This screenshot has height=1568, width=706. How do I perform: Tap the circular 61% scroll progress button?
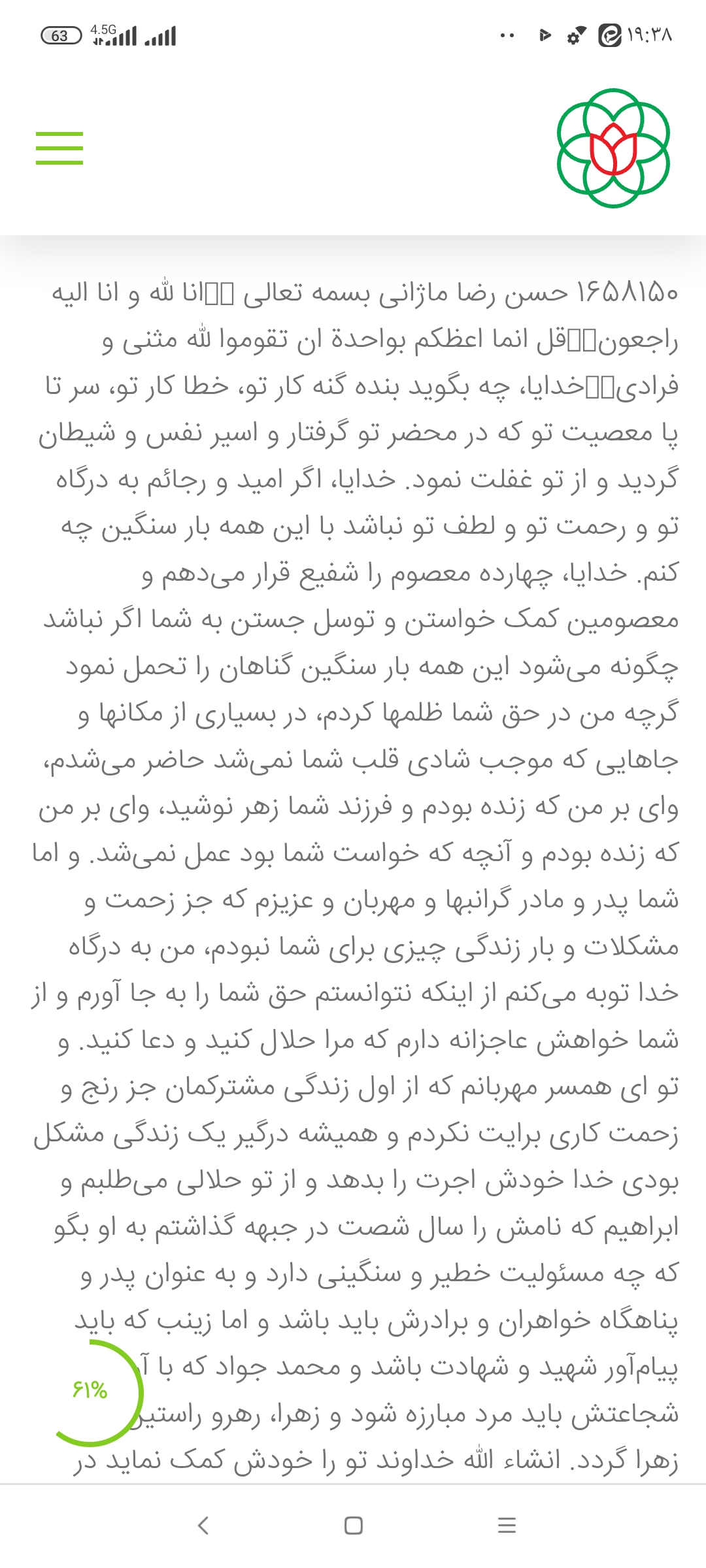90,1391
